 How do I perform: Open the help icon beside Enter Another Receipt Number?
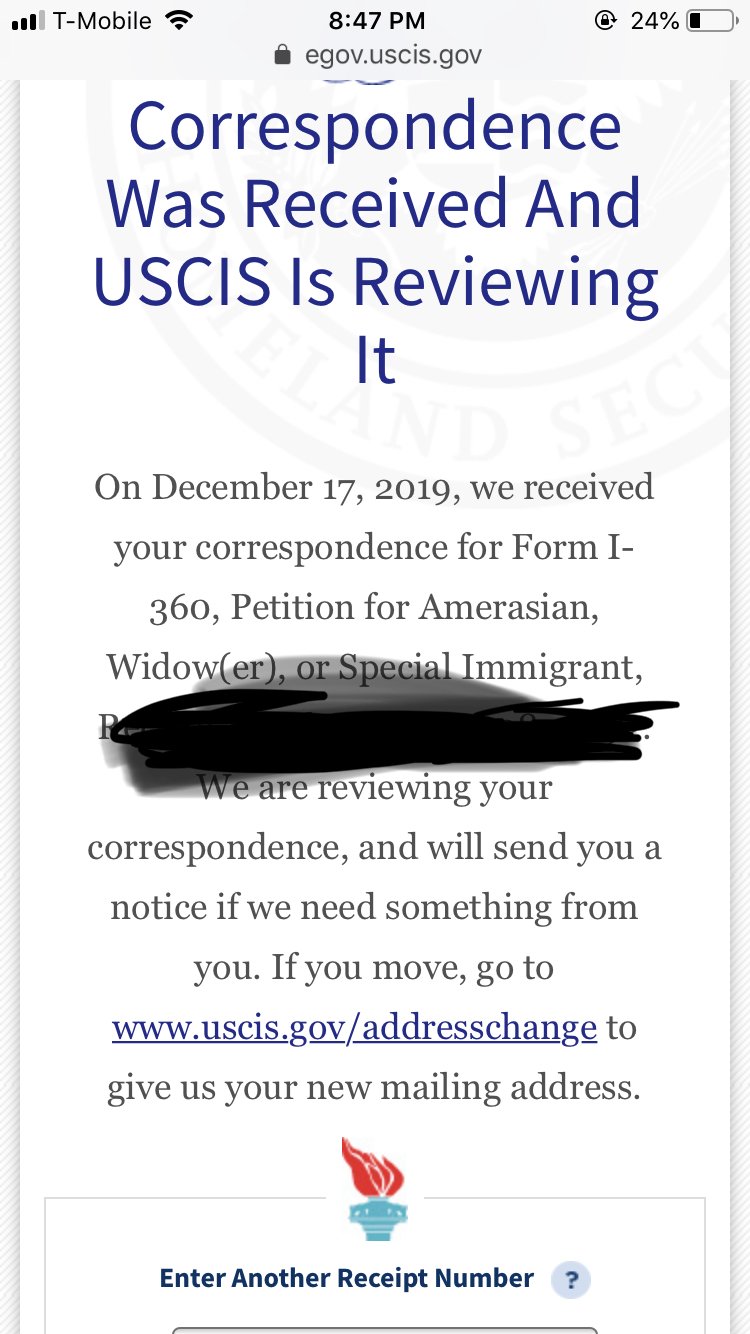click(571, 1280)
